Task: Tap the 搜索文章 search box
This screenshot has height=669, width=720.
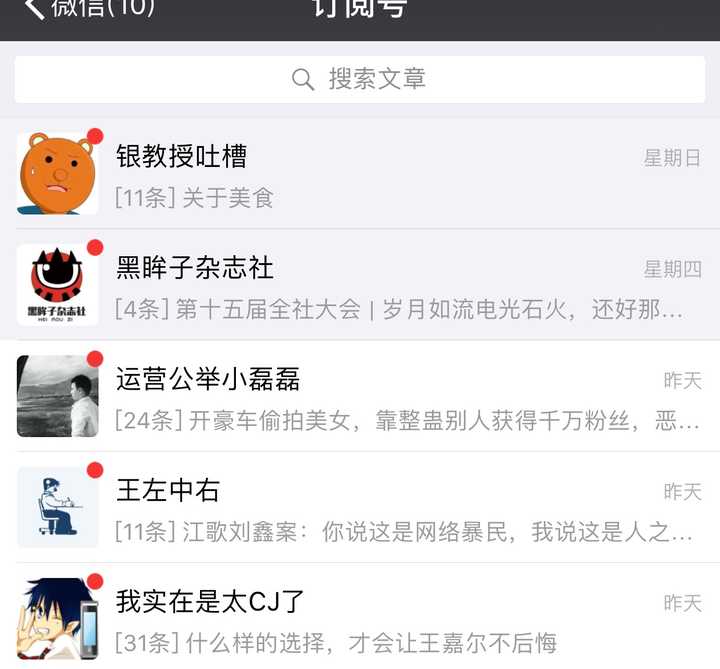Action: 360,79
